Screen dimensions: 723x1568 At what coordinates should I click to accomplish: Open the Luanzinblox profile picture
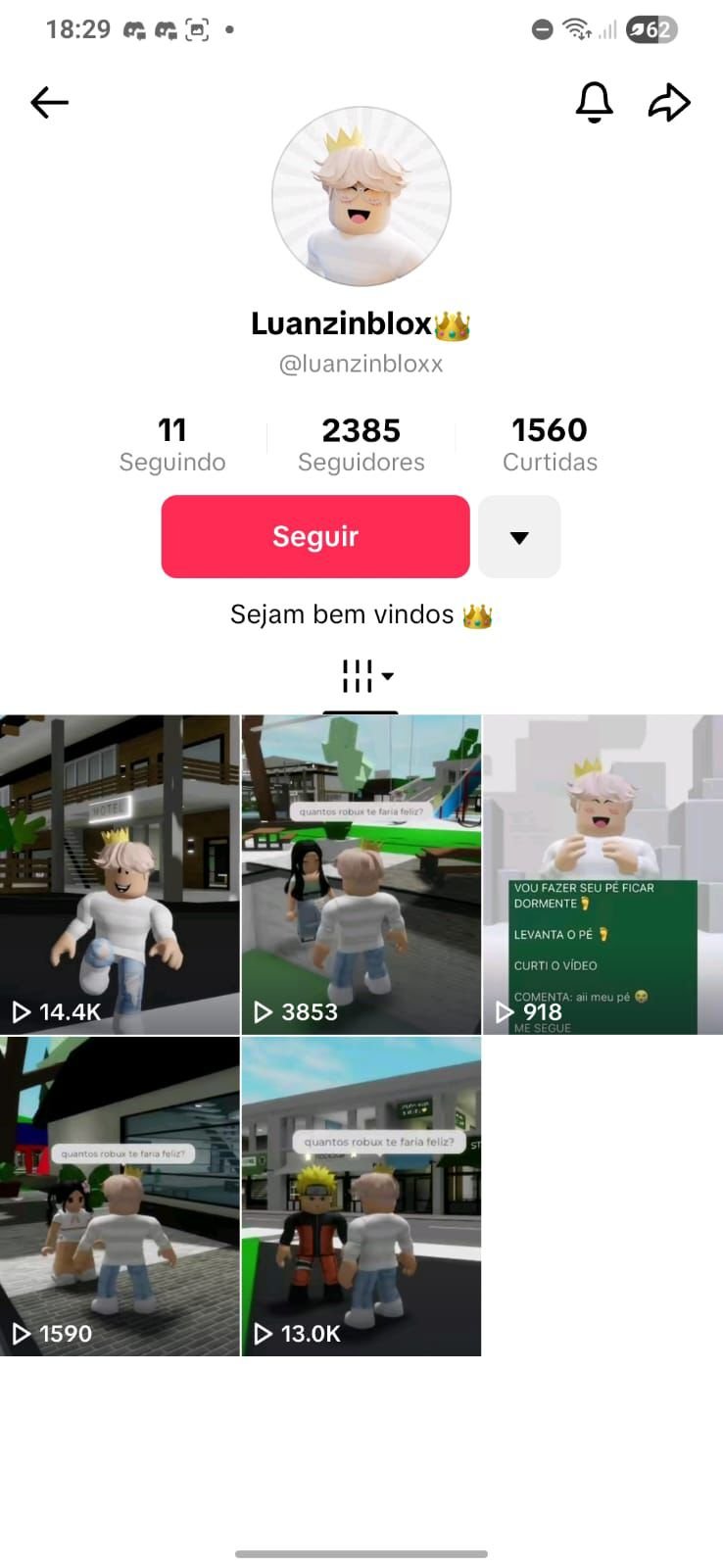click(361, 196)
